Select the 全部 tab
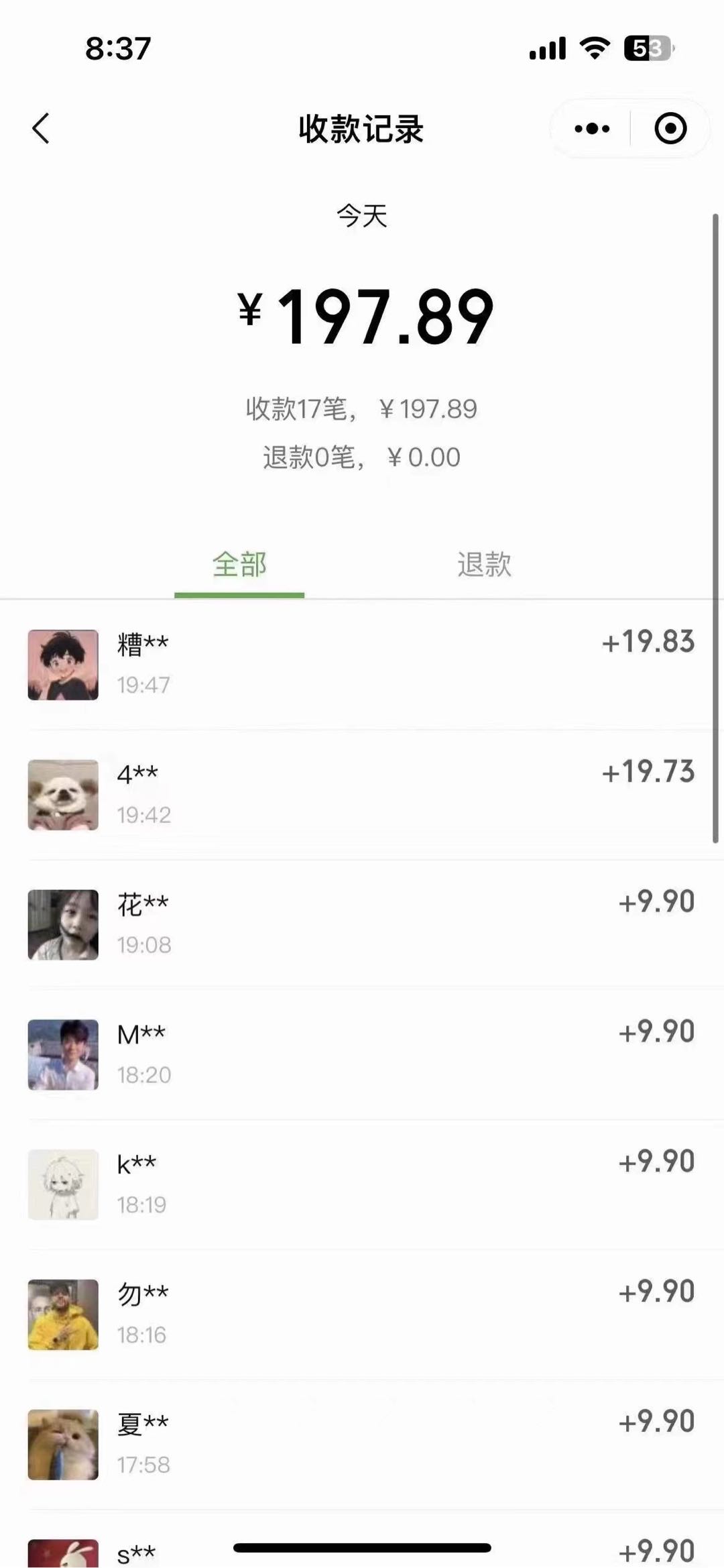 pos(239,564)
